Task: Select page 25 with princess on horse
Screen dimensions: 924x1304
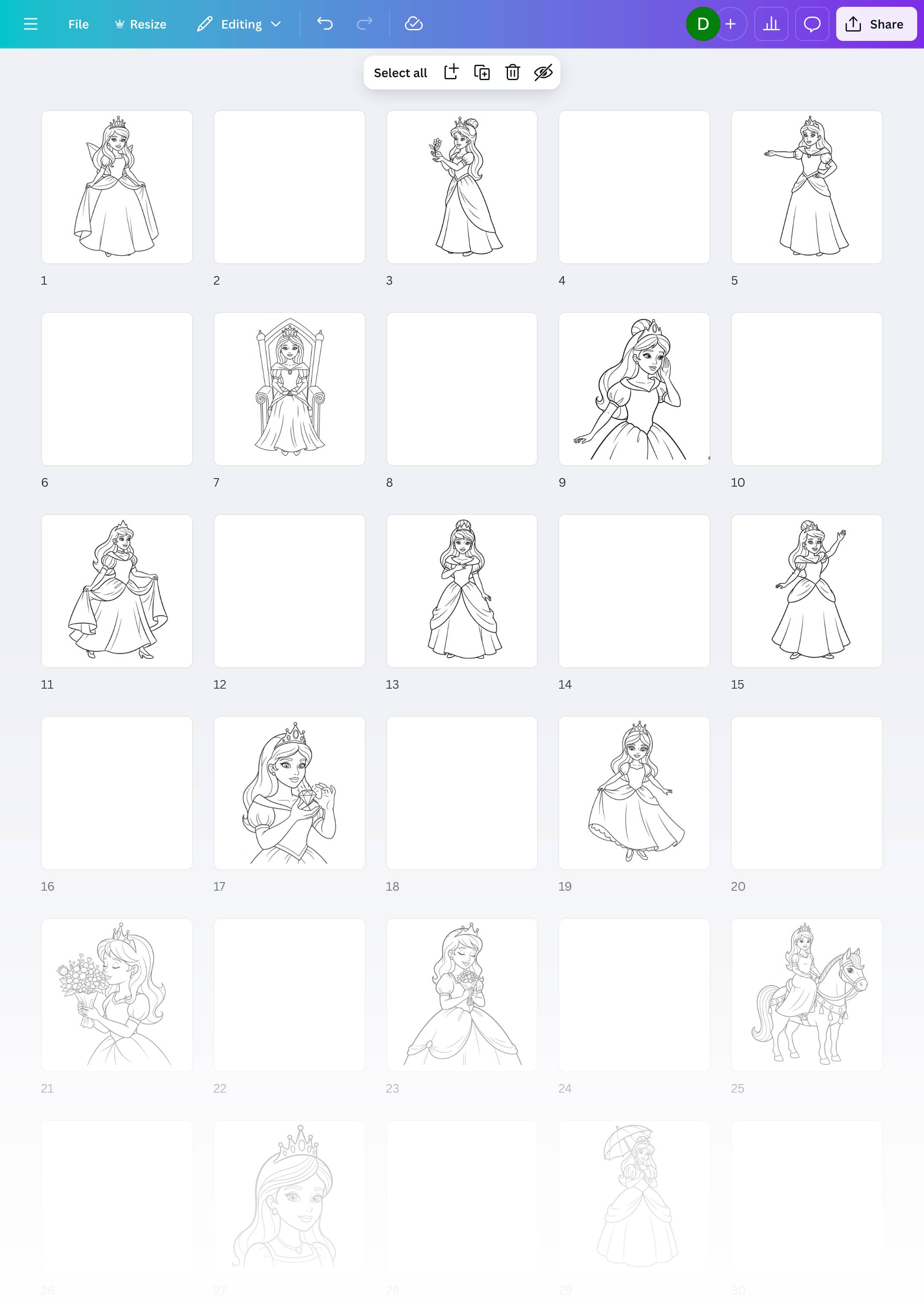Action: pos(806,995)
